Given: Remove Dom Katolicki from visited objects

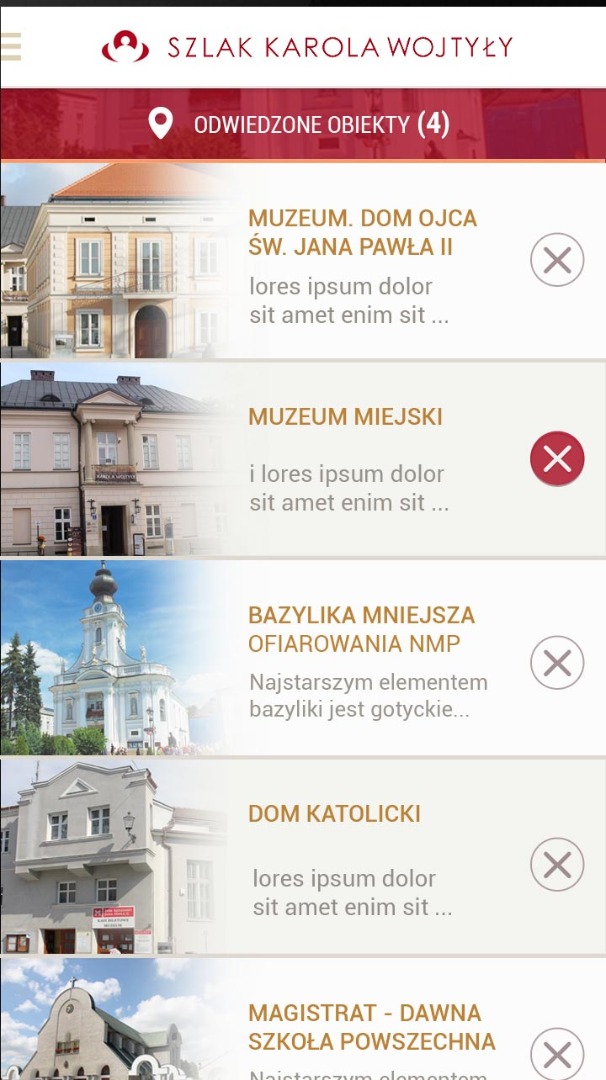Looking at the screenshot, I should [x=557, y=864].
